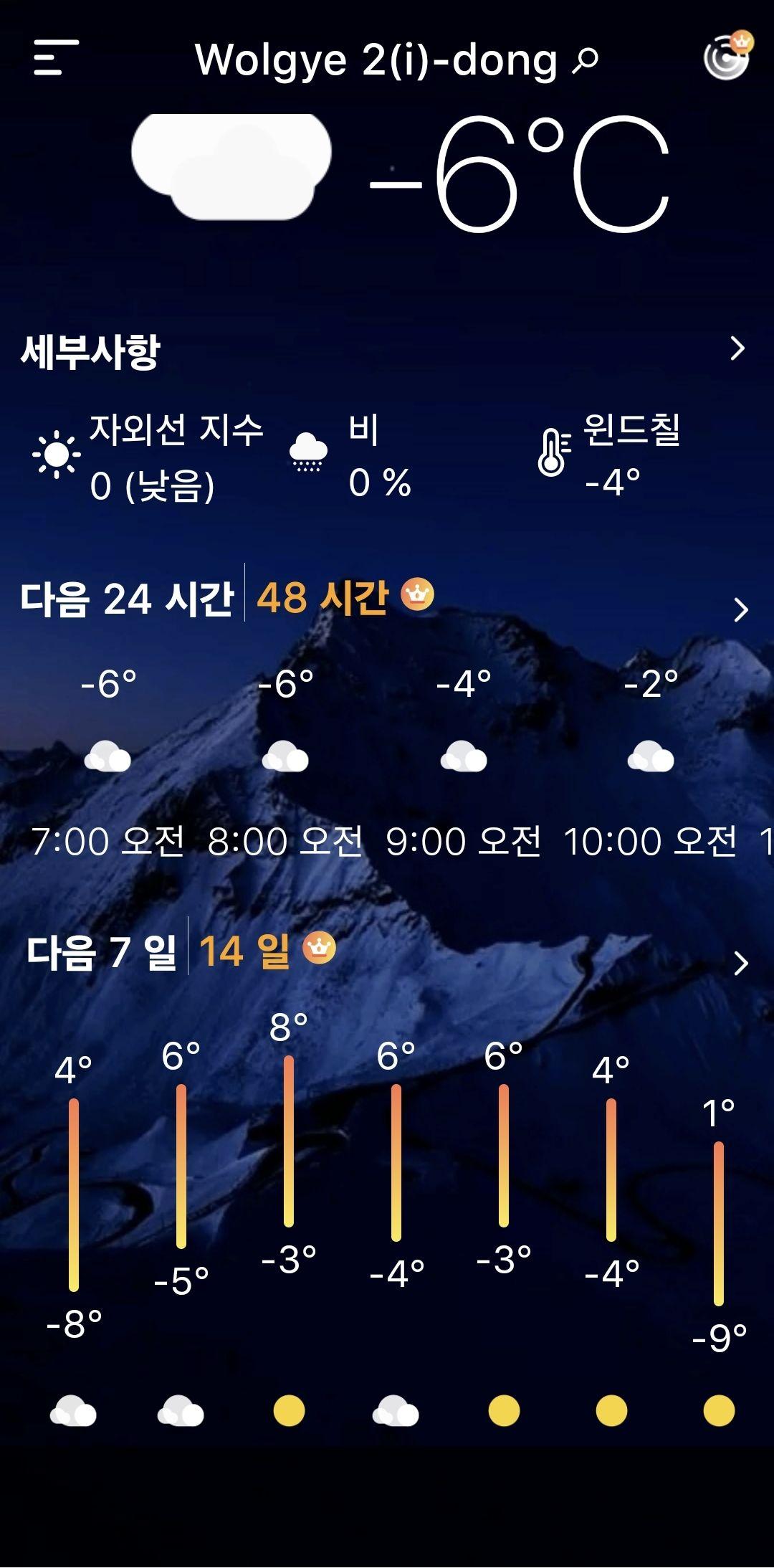Search location Wolgye 2(i)-dong
The height and width of the screenshot is (1568, 774).
(586, 60)
